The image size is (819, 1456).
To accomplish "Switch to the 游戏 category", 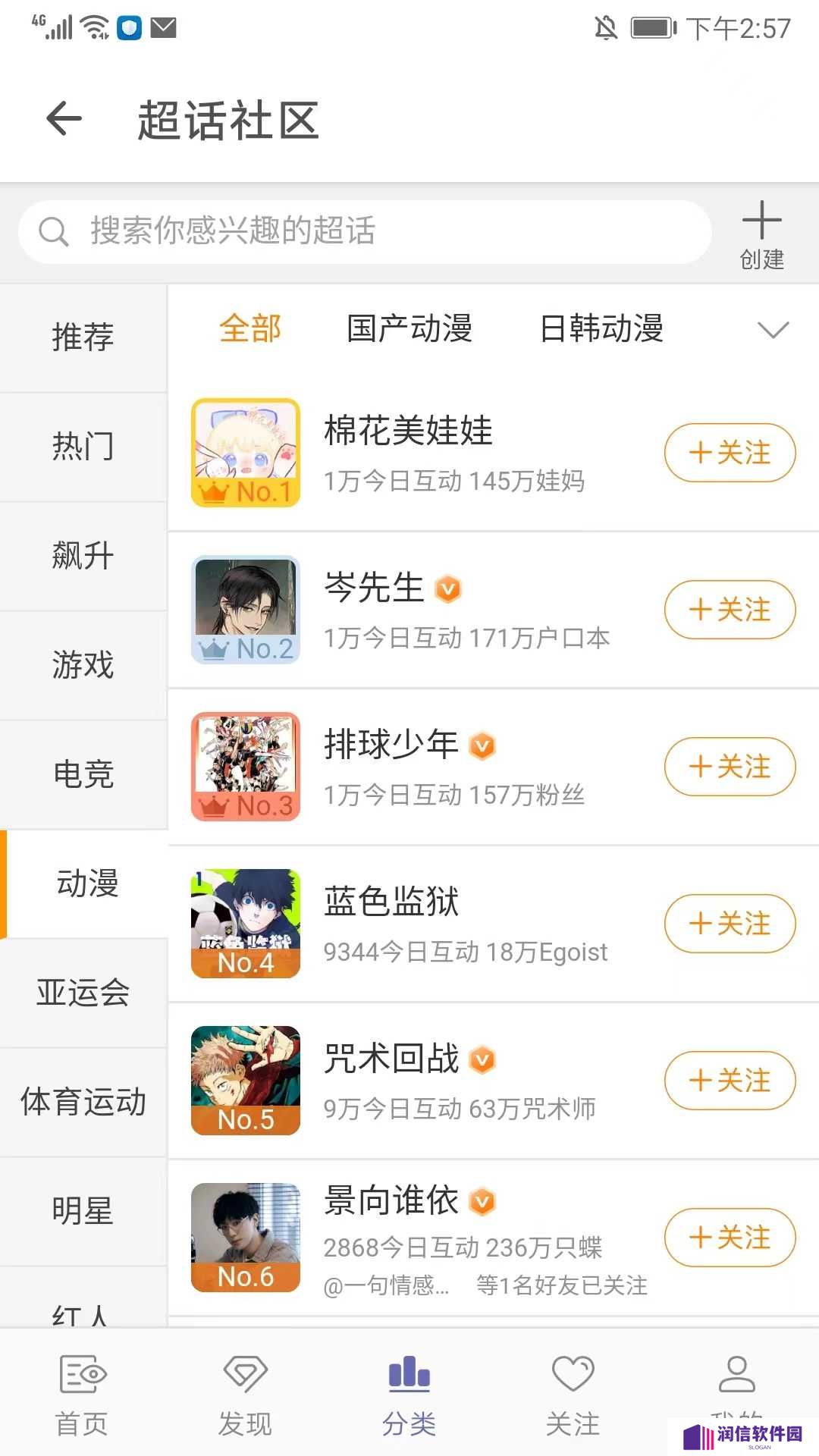I will coord(83,665).
